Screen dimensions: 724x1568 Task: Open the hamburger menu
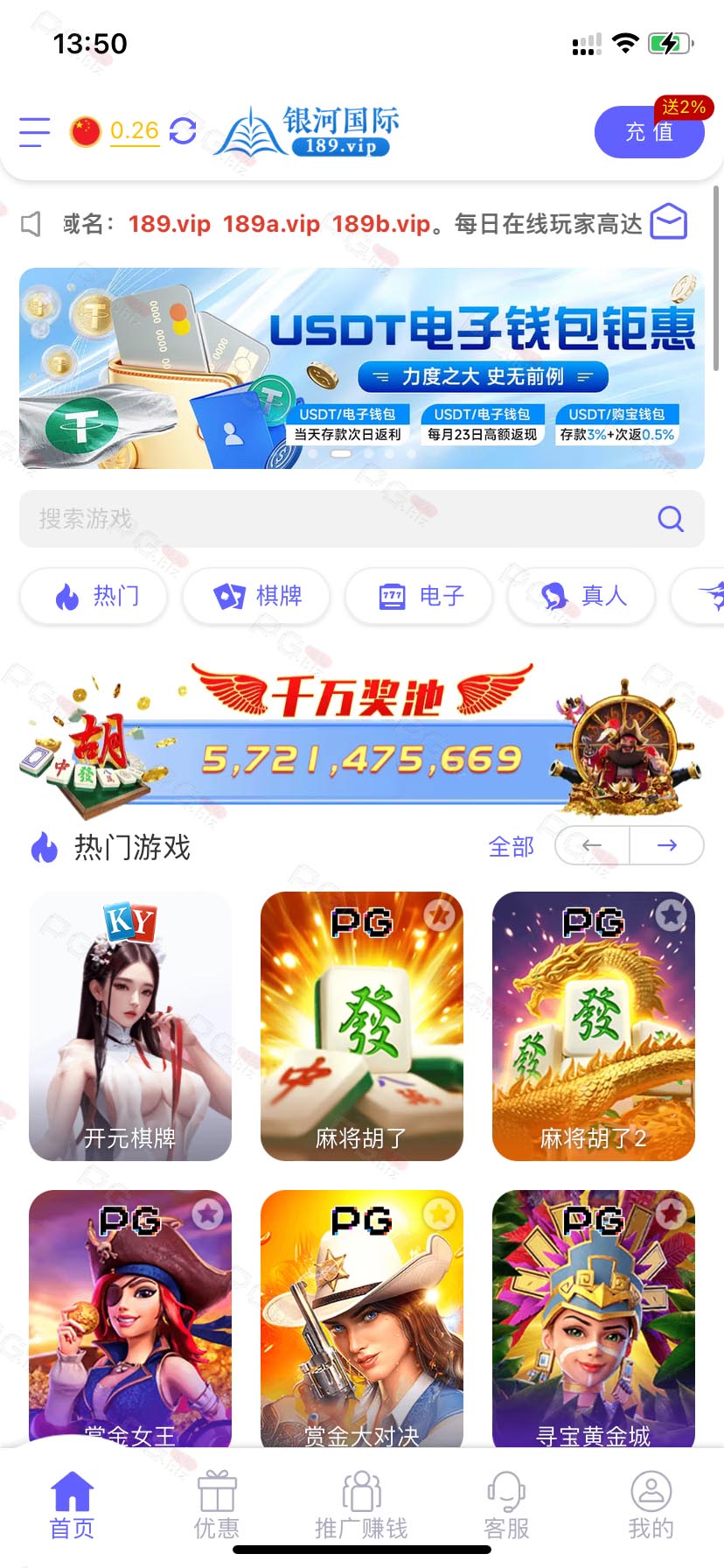point(35,132)
